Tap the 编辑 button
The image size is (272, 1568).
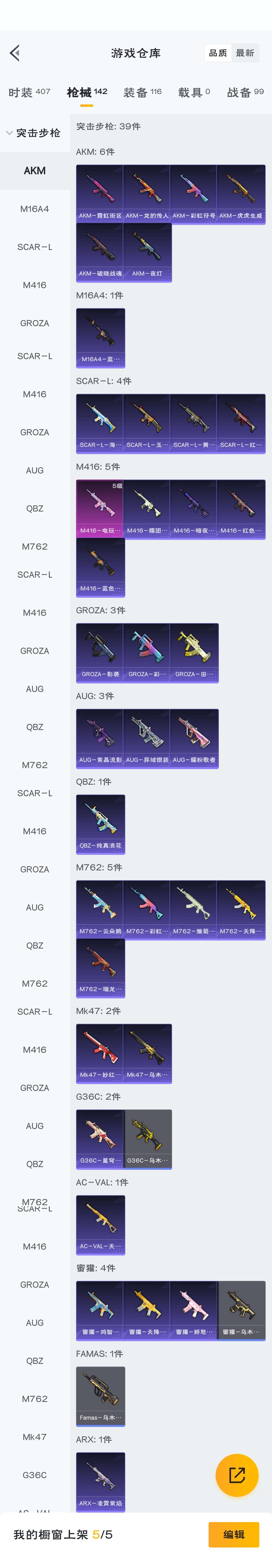(233, 1534)
